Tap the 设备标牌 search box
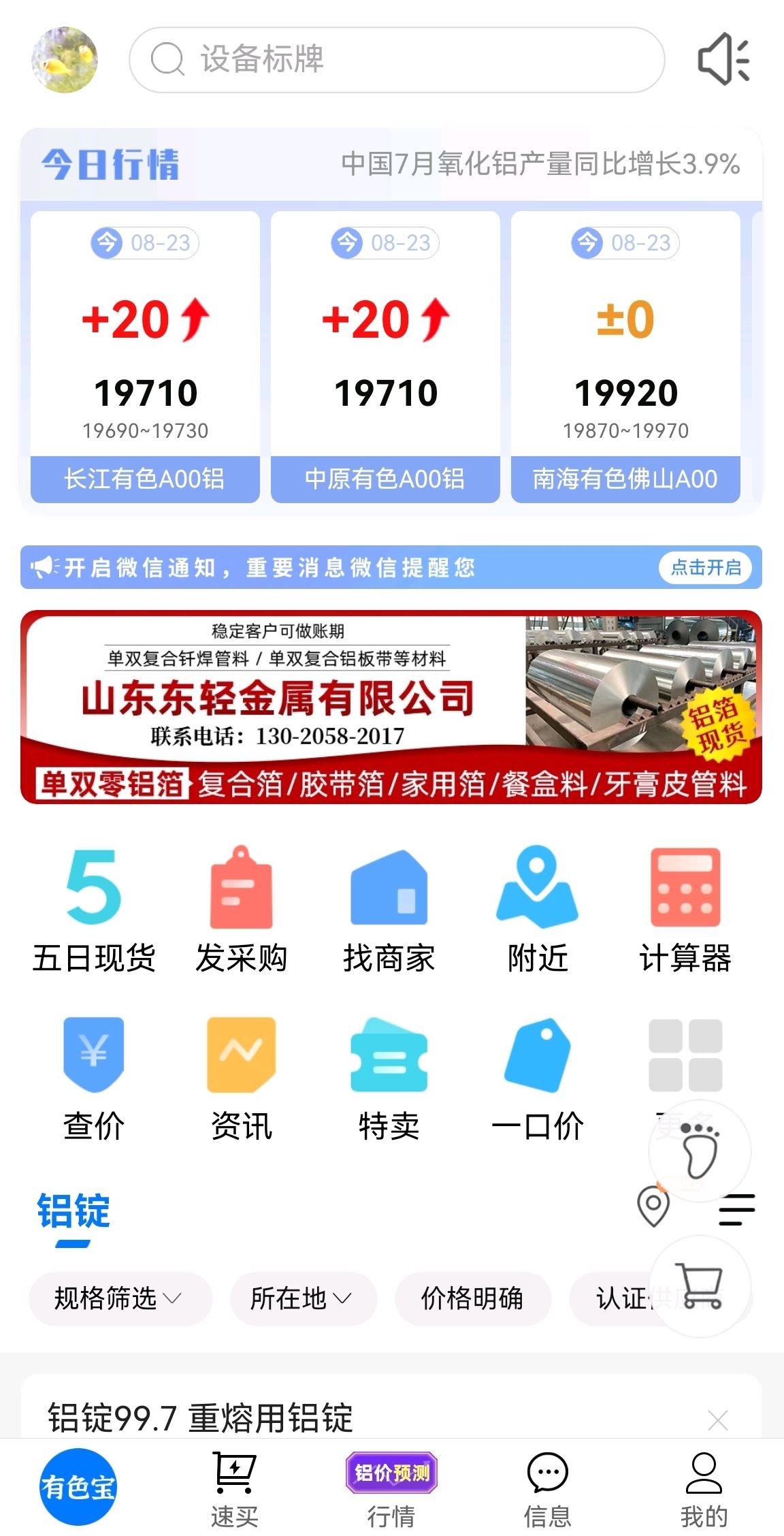The image size is (784, 1536). (x=397, y=60)
